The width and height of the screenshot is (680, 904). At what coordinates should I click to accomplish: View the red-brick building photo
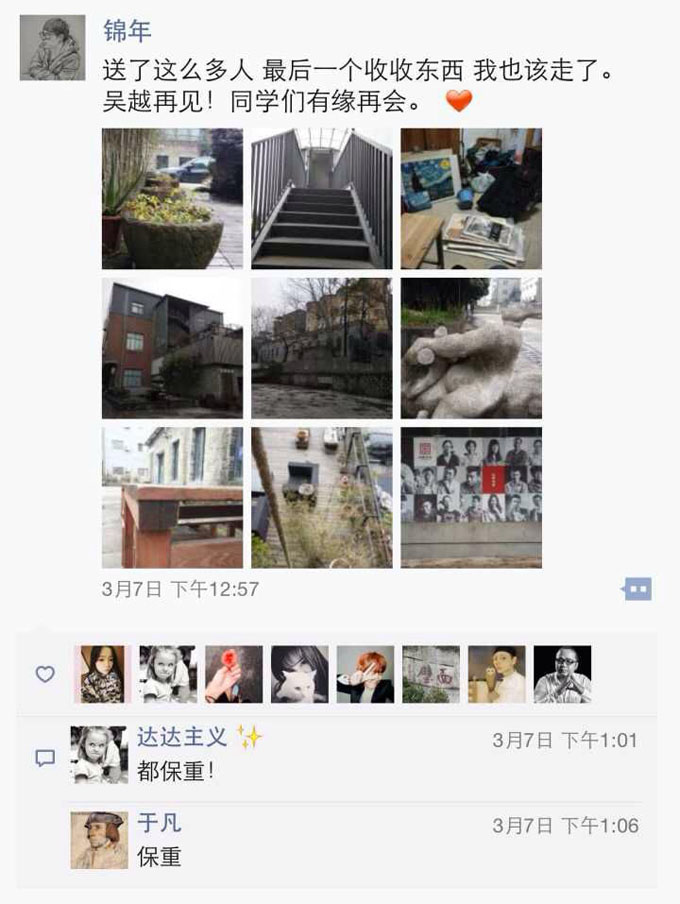[x=172, y=348]
